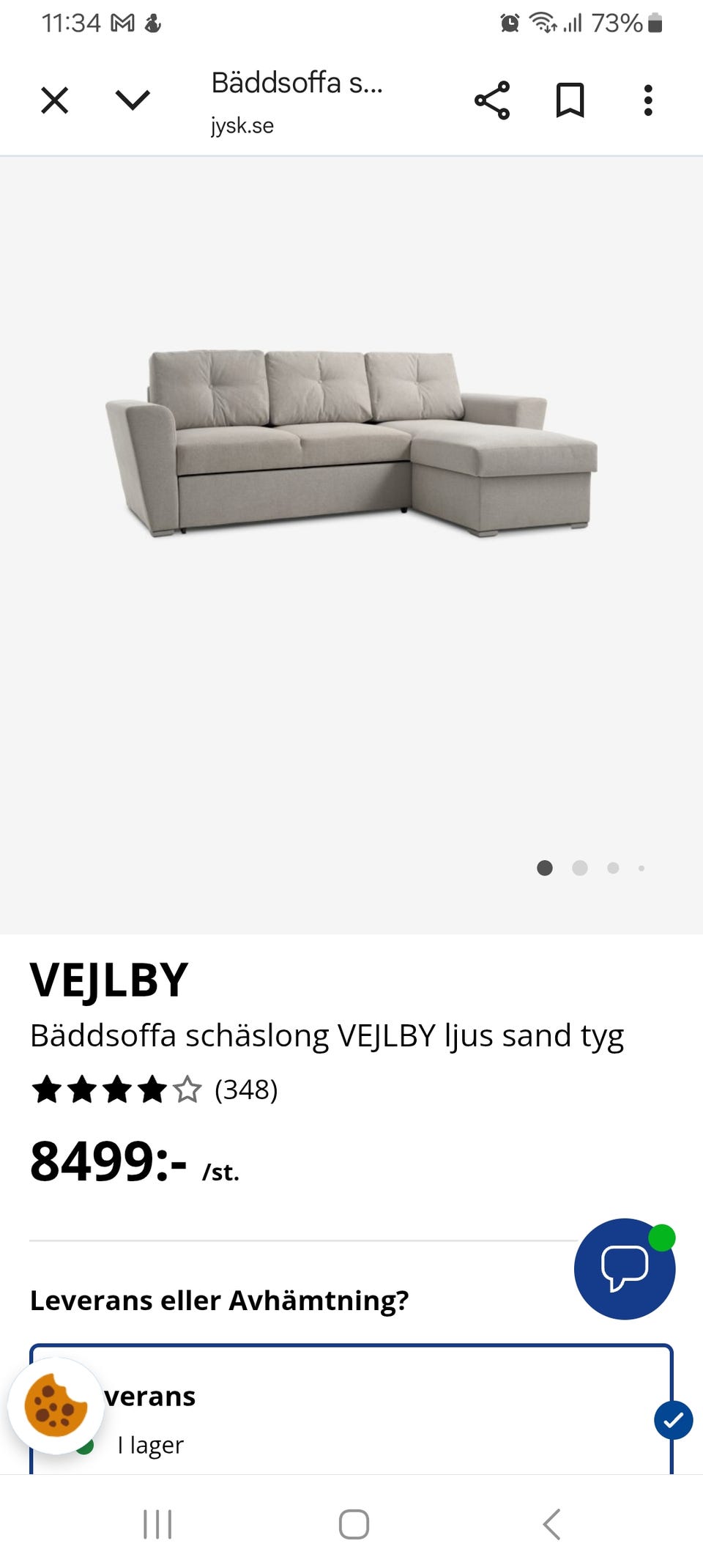Open the browser overflow menu

(648, 100)
